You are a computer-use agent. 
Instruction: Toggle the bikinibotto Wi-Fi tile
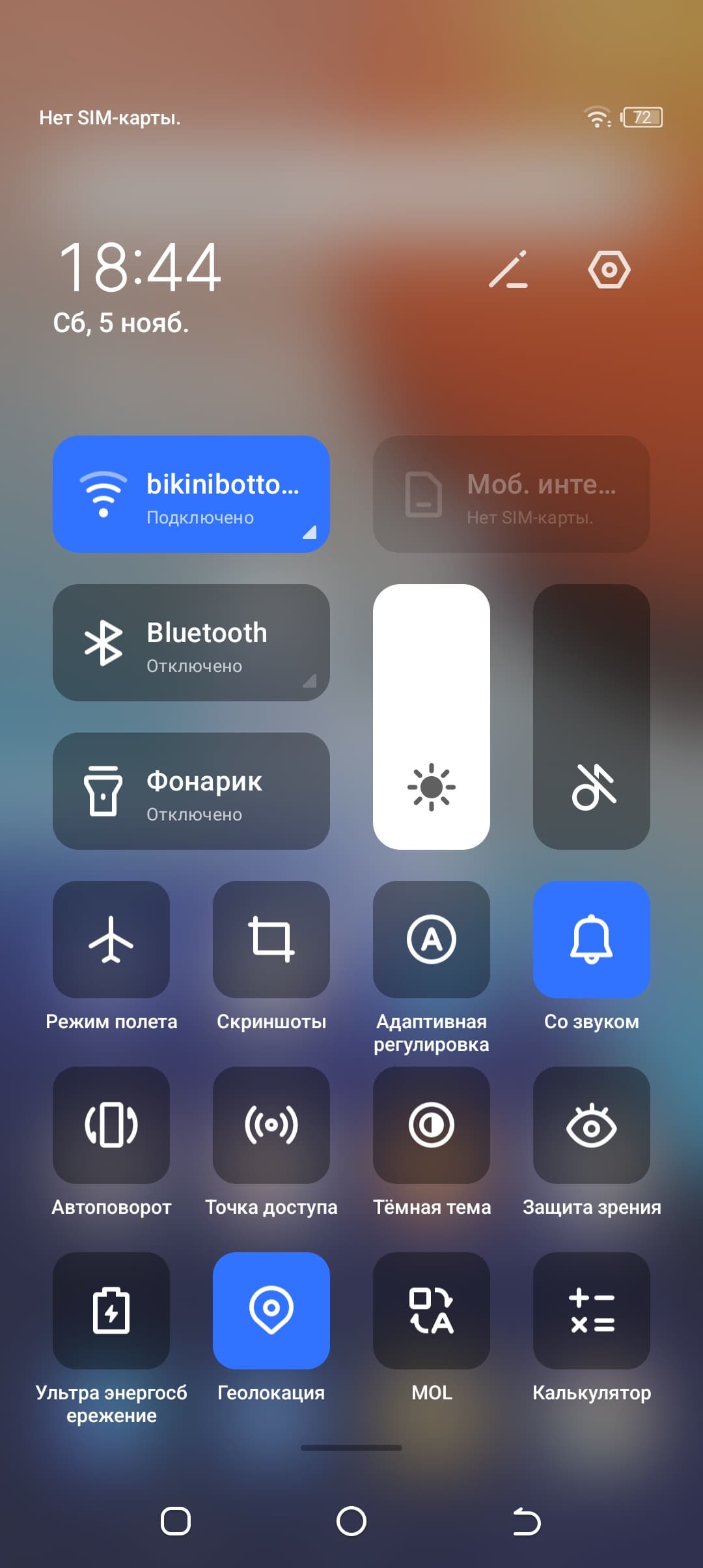[190, 494]
